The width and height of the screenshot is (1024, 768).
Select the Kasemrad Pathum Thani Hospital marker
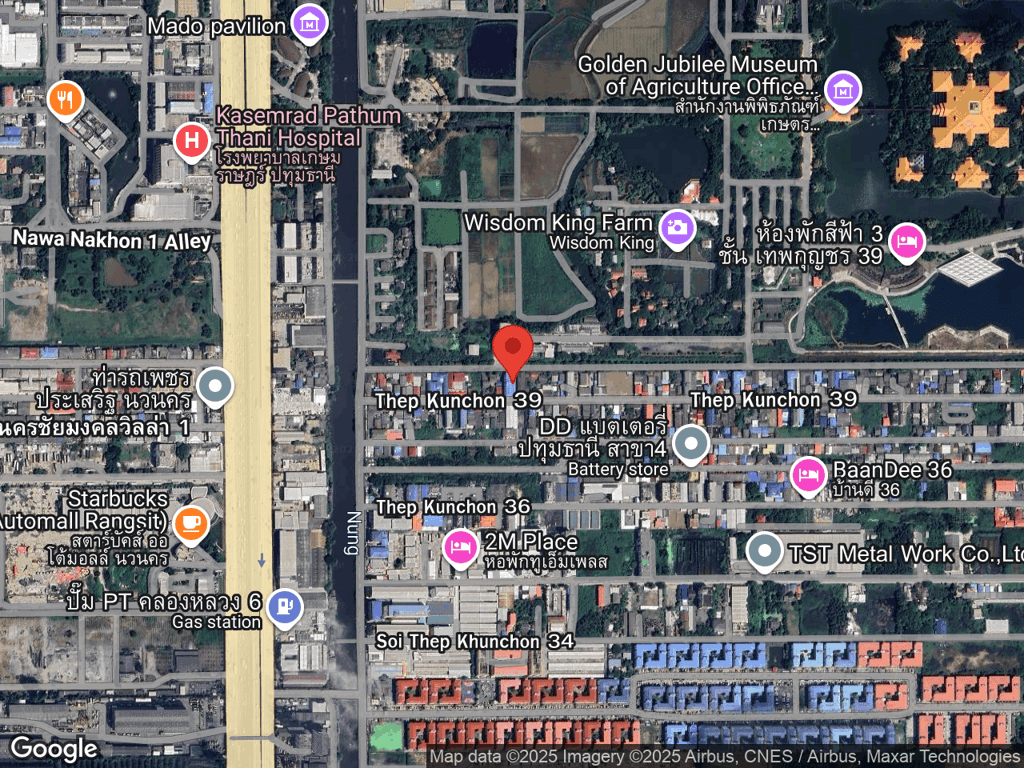(190, 140)
